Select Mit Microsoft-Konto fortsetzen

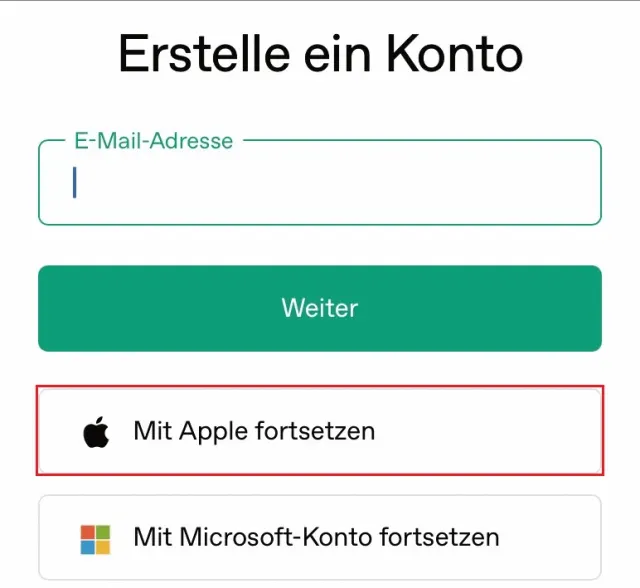320,537
